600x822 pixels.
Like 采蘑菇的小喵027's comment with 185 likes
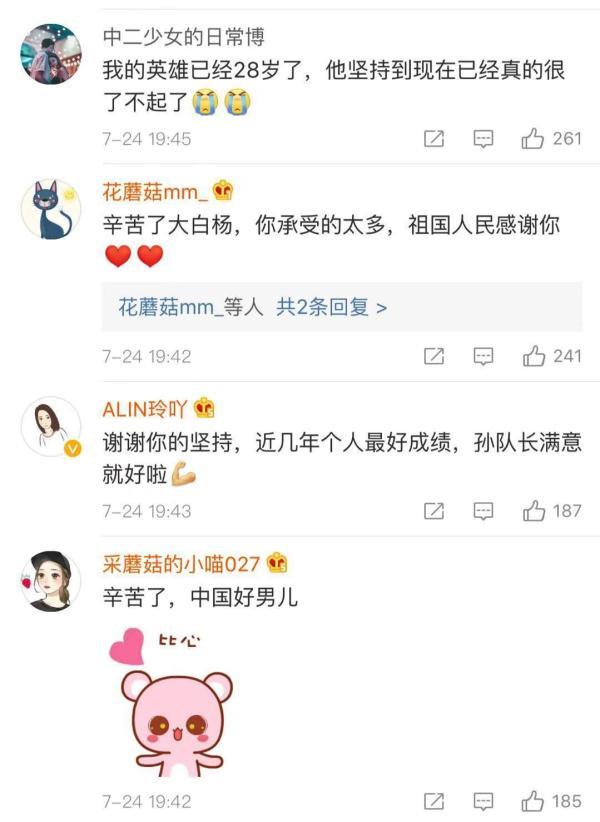533,801
